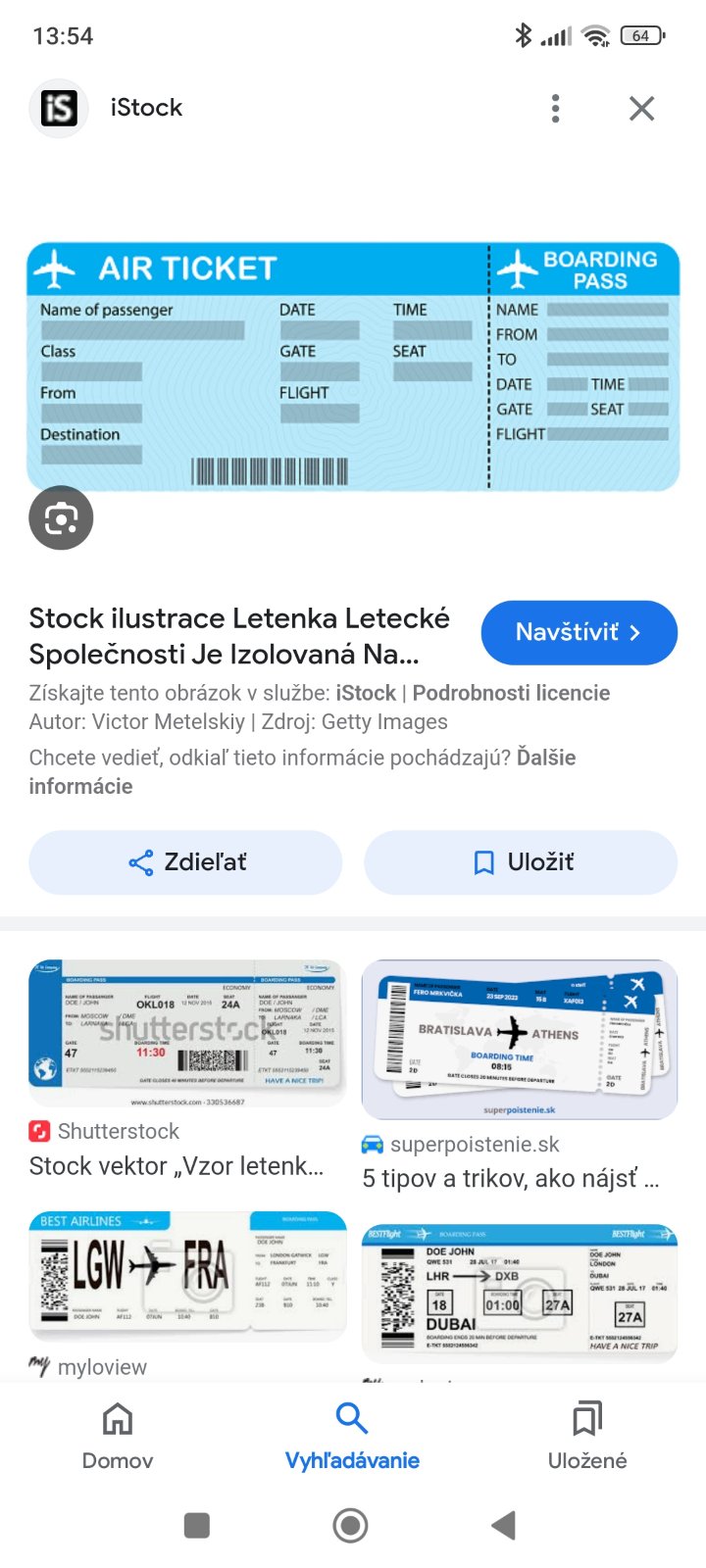The image size is (706, 1568).
Task: Close the image preview
Action: tap(641, 108)
